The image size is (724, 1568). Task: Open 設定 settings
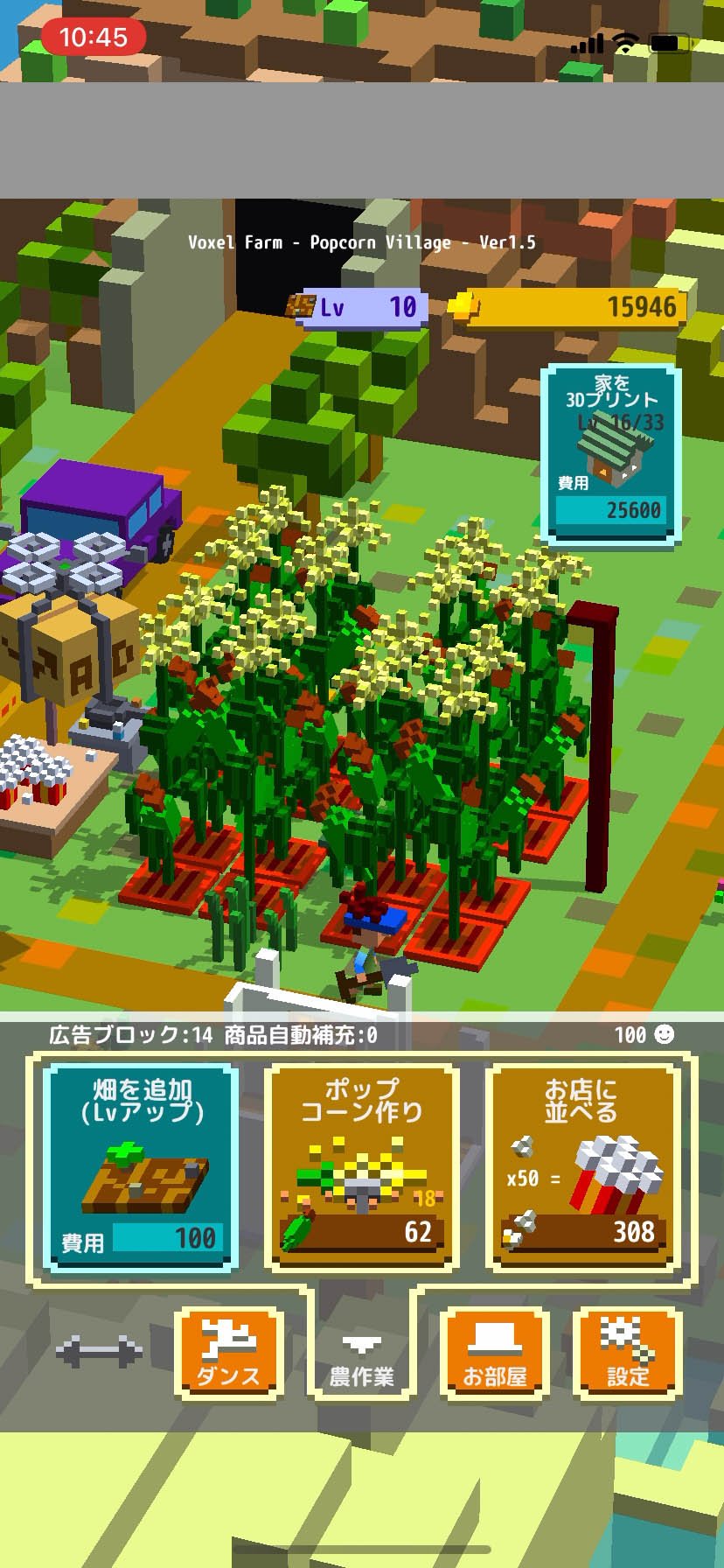coord(627,1352)
